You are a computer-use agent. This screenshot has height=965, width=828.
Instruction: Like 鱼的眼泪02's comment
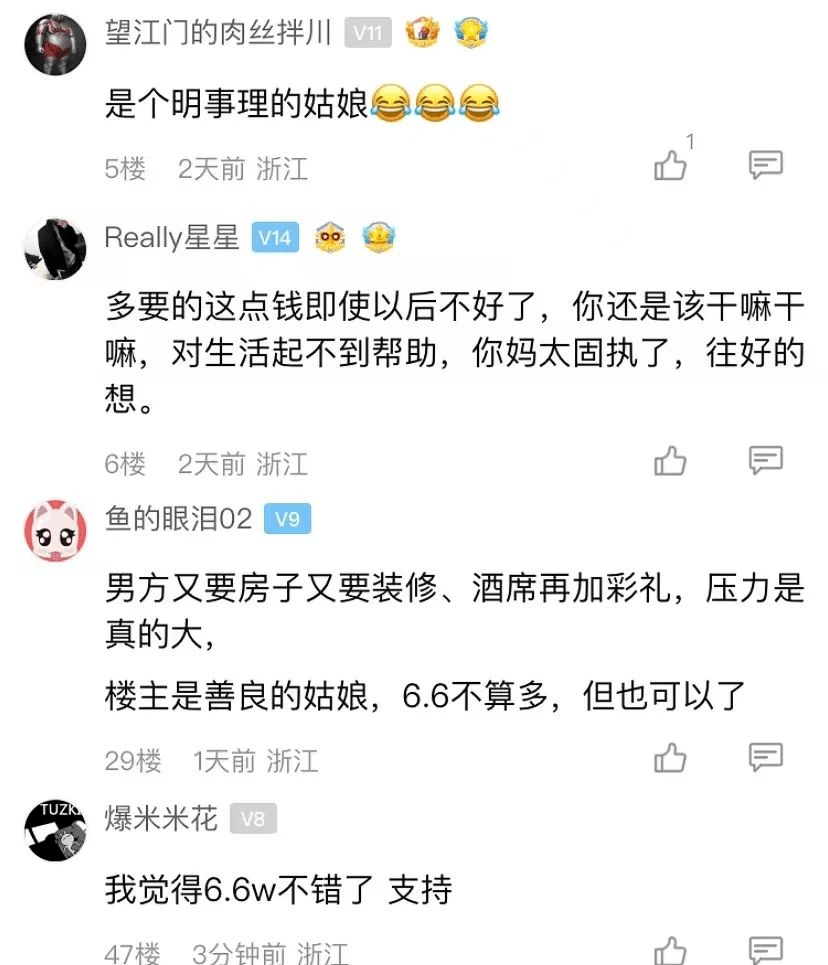coord(671,758)
